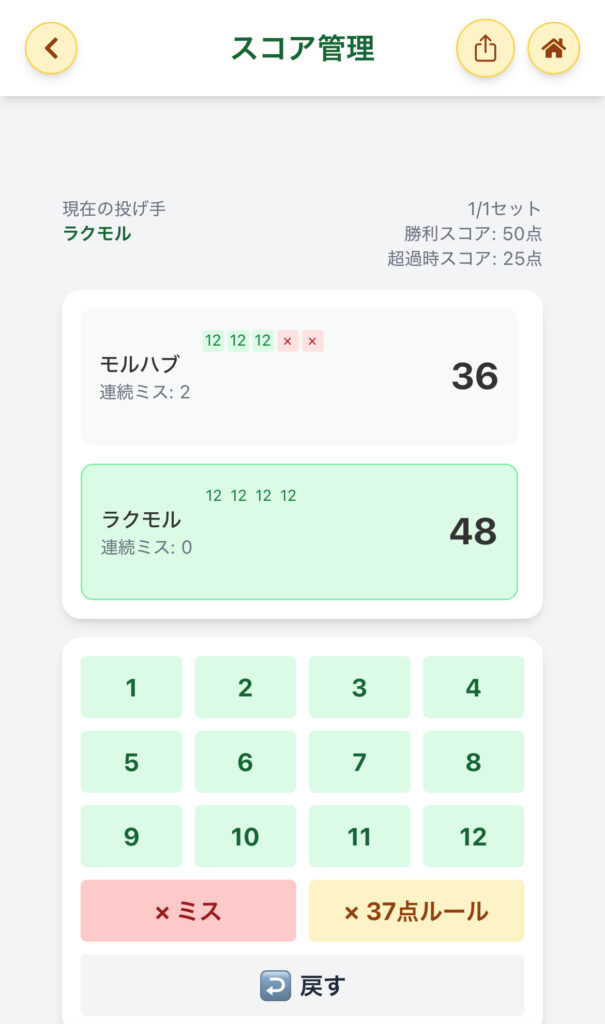
Task: Select the 10 point button
Action: pos(245,836)
